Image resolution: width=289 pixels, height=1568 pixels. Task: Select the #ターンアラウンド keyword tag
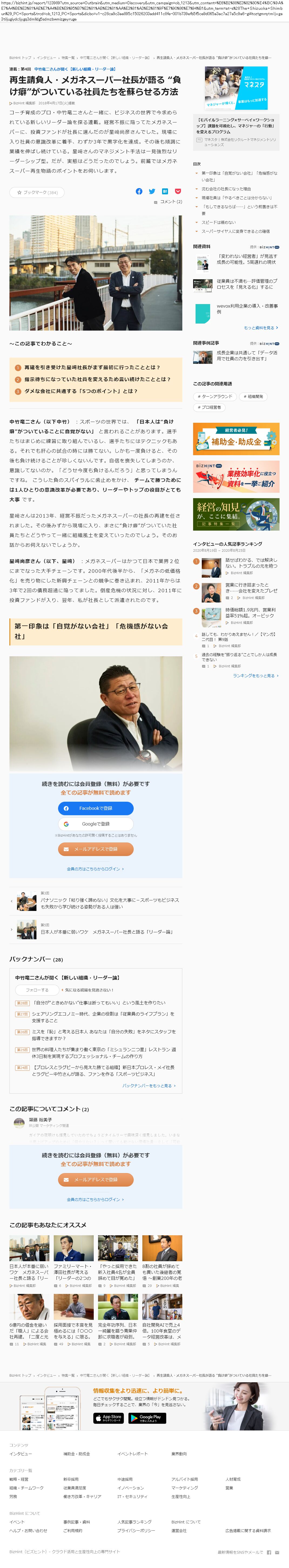point(215,396)
